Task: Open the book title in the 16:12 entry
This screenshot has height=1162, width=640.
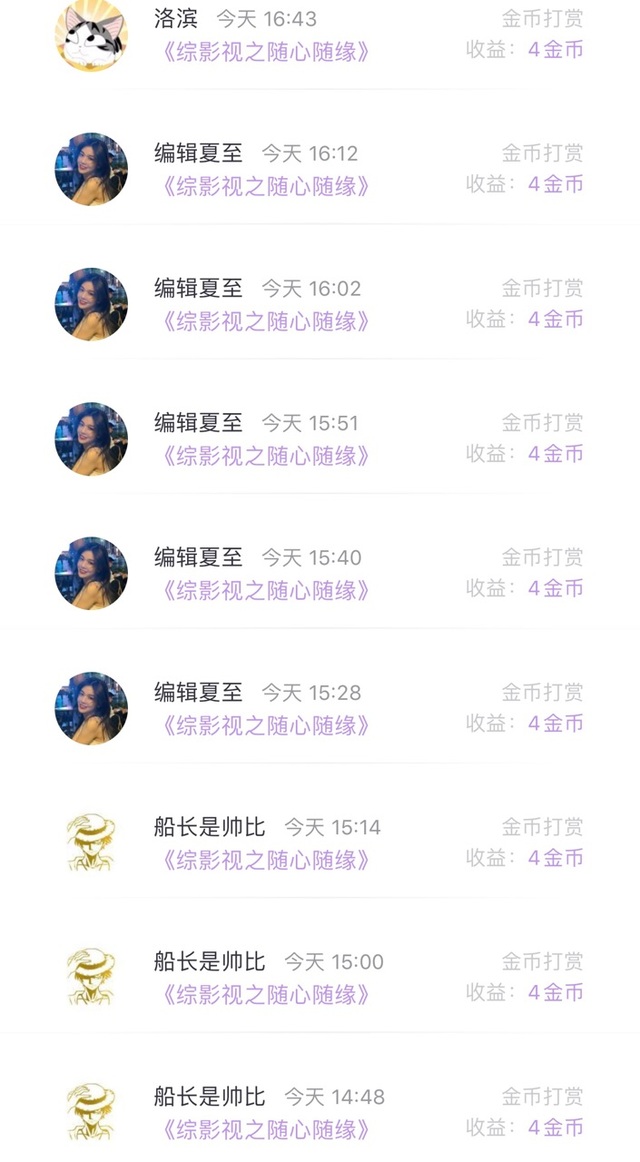Action: click(x=264, y=186)
